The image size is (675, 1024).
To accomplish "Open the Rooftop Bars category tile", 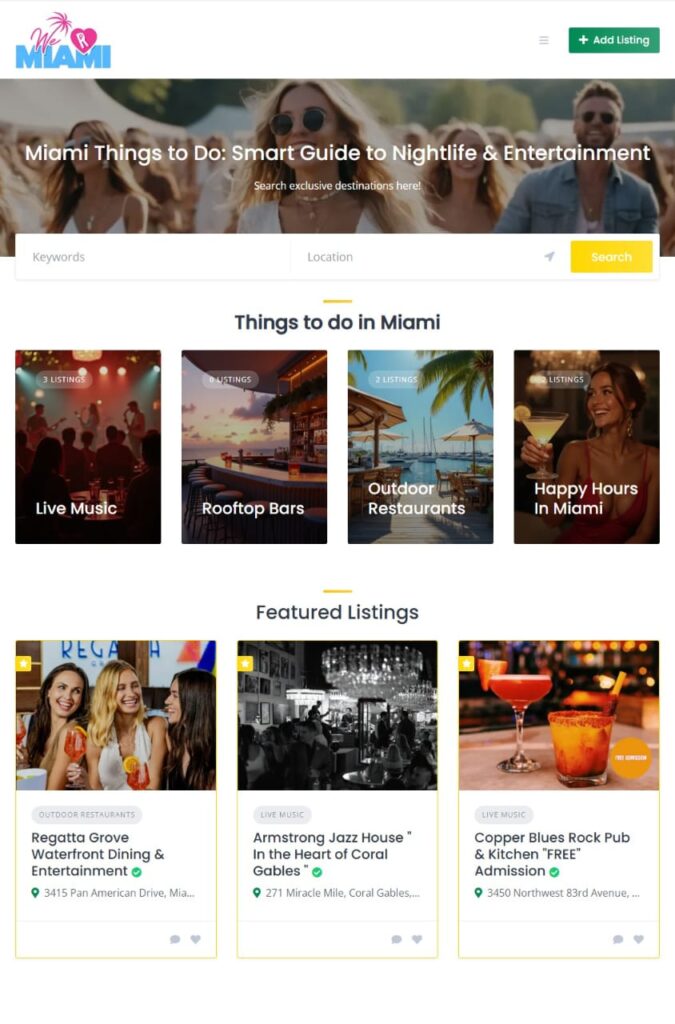I will tap(254, 447).
